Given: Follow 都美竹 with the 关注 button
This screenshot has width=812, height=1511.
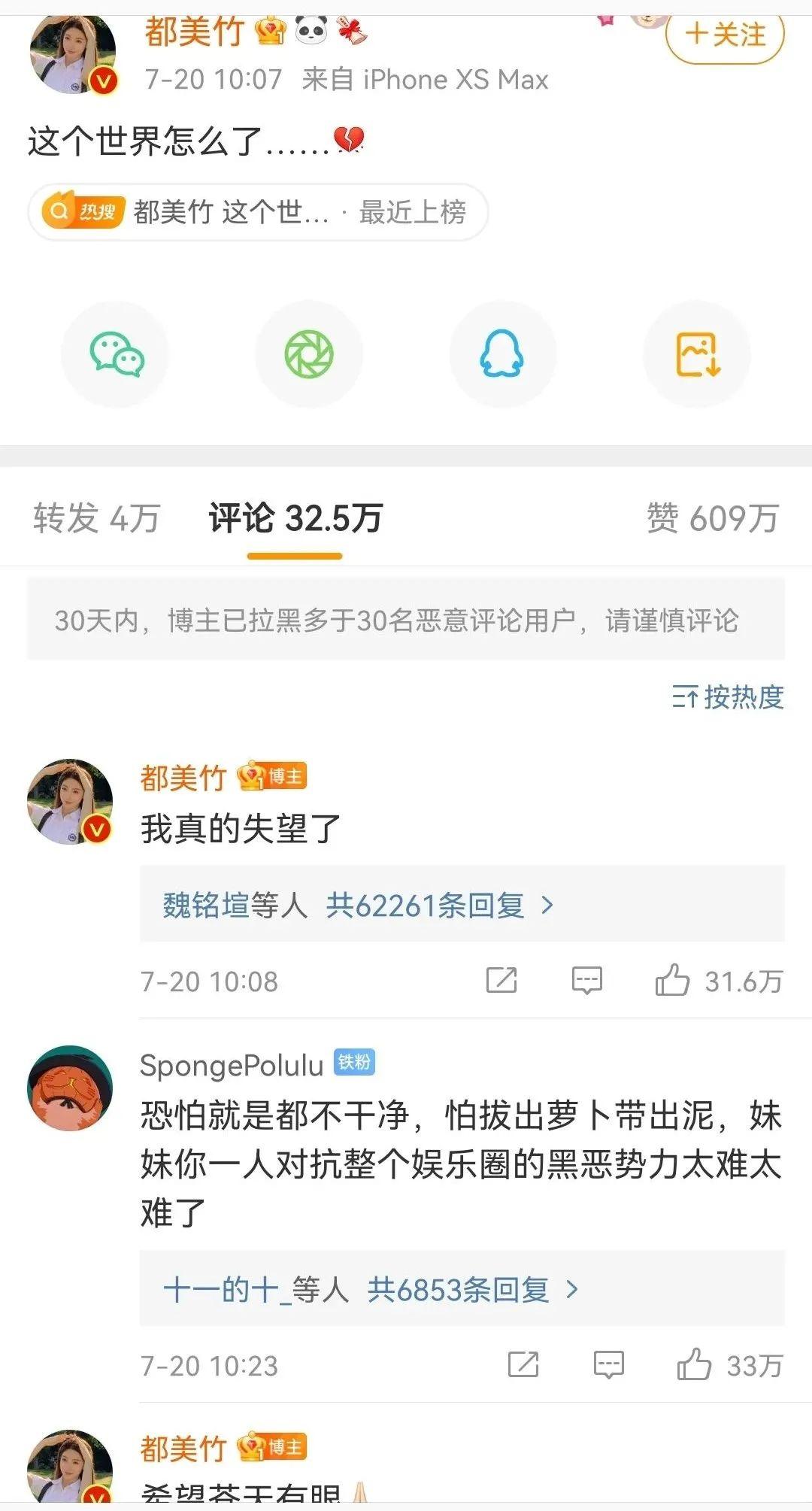Looking at the screenshot, I should 725,35.
